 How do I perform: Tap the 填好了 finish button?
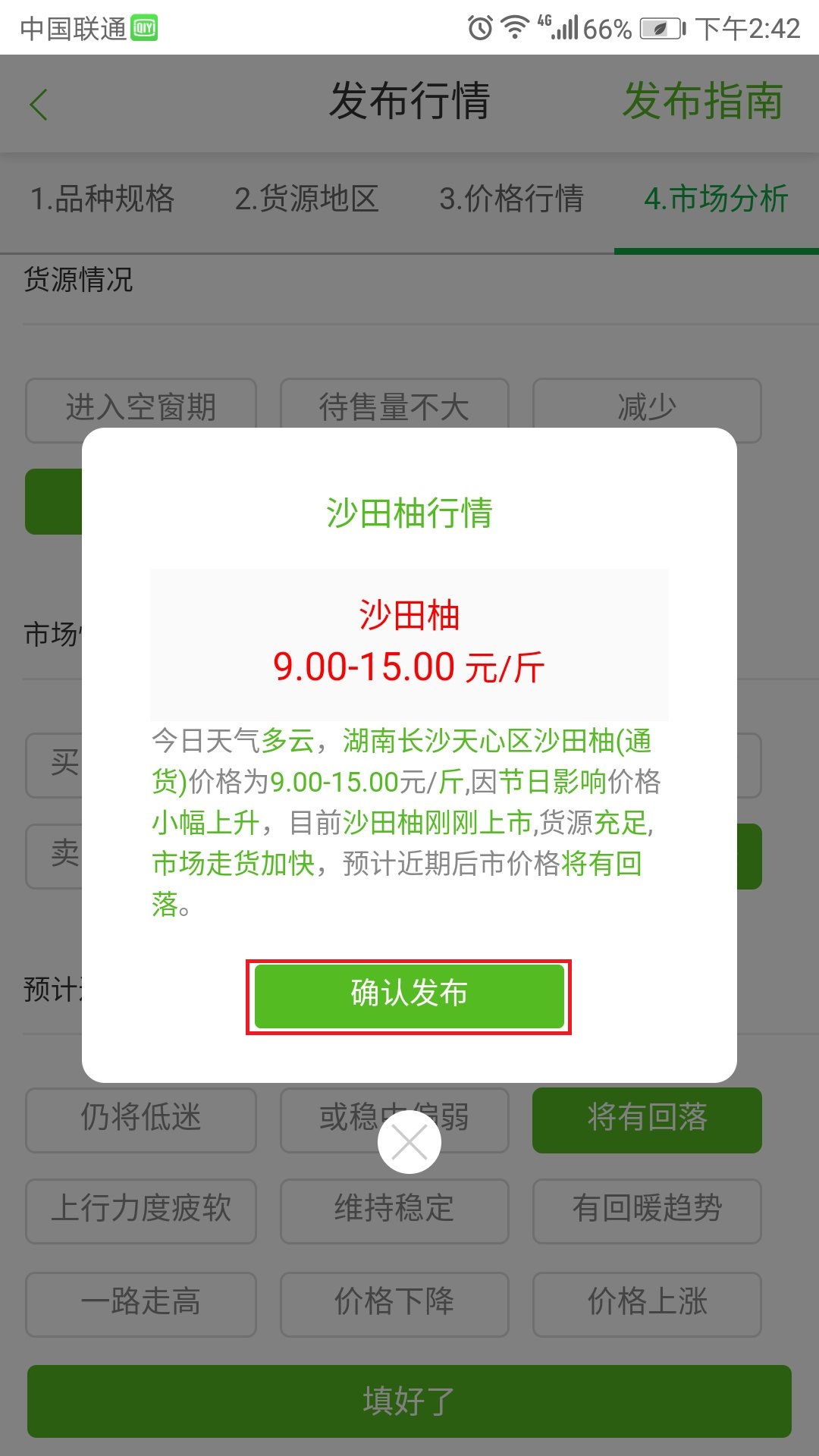[409, 1401]
